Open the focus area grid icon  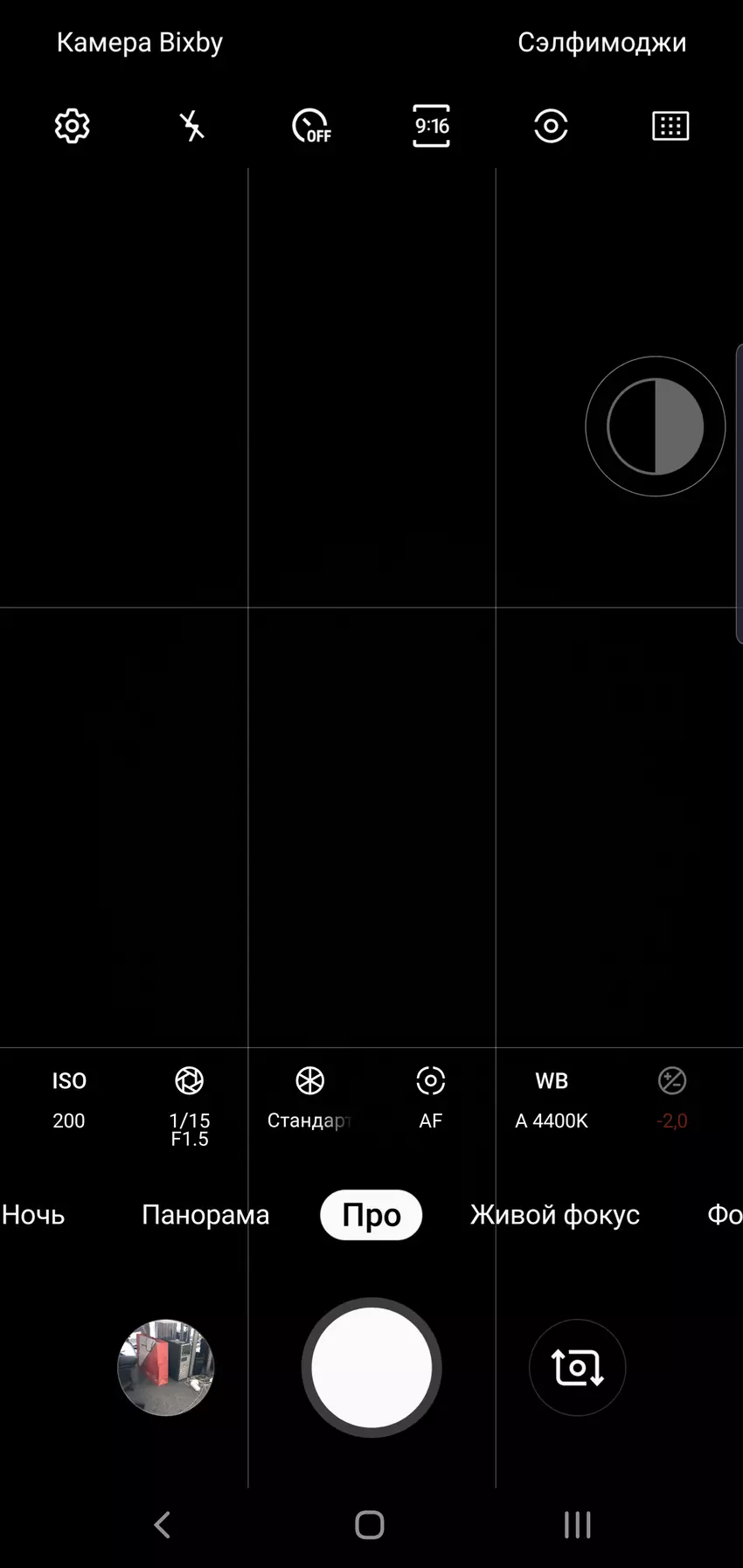click(670, 127)
